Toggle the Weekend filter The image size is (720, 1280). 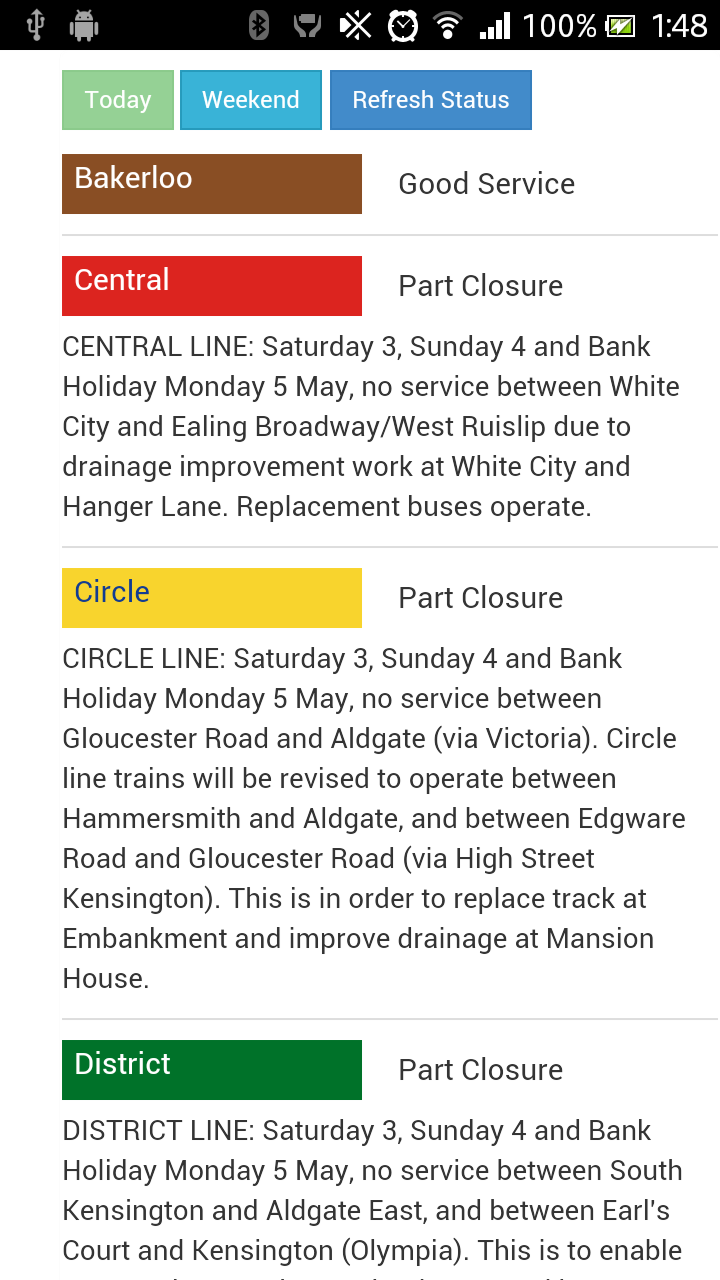tap(250, 99)
